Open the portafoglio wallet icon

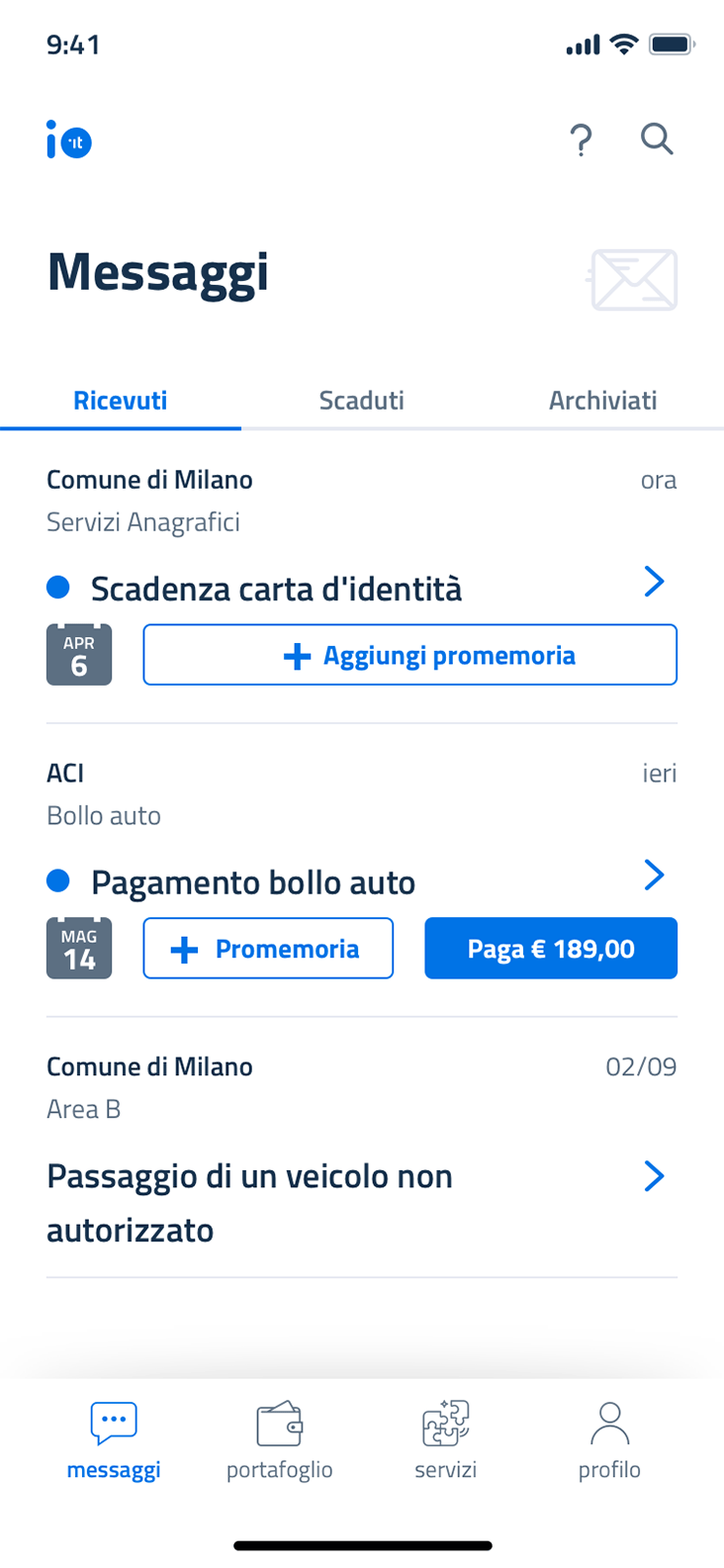pos(279,1424)
